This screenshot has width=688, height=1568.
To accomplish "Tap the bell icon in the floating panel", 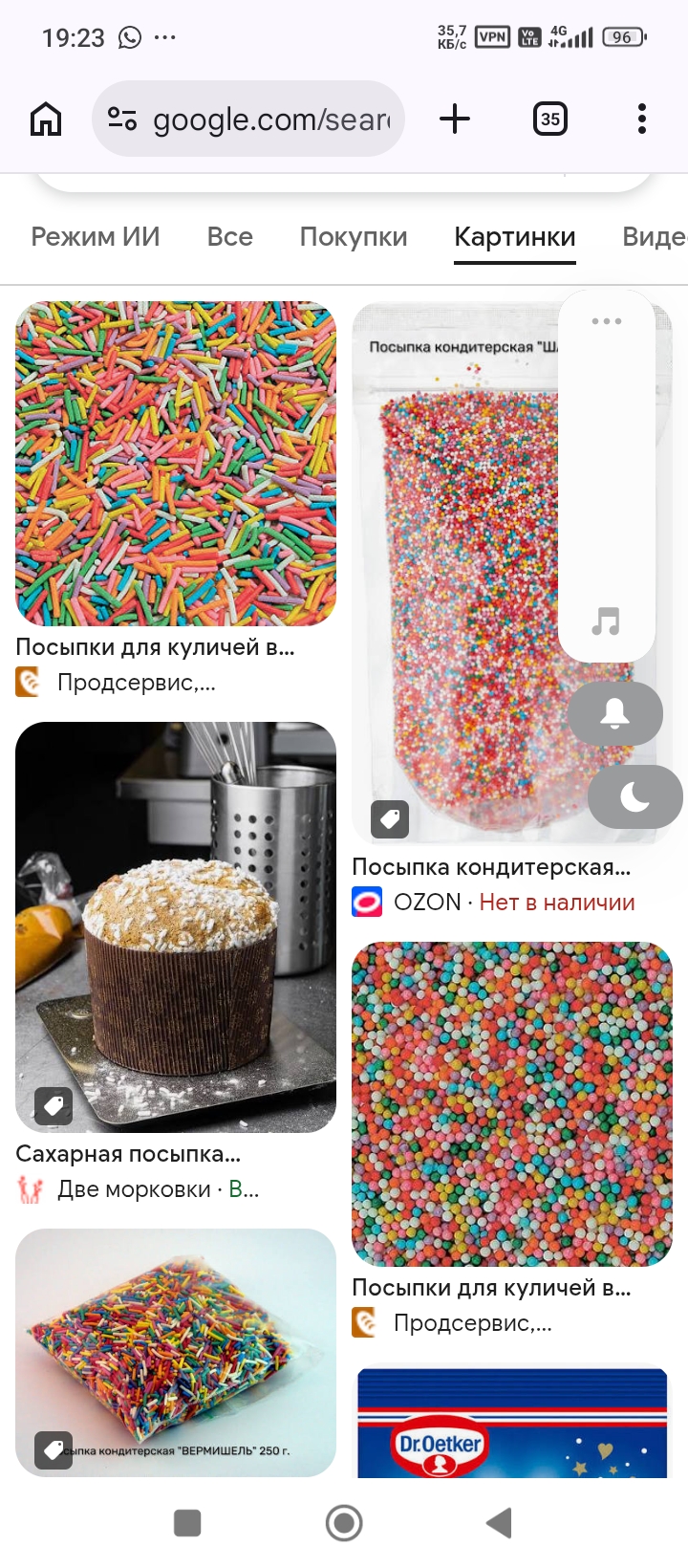I will 615,713.
